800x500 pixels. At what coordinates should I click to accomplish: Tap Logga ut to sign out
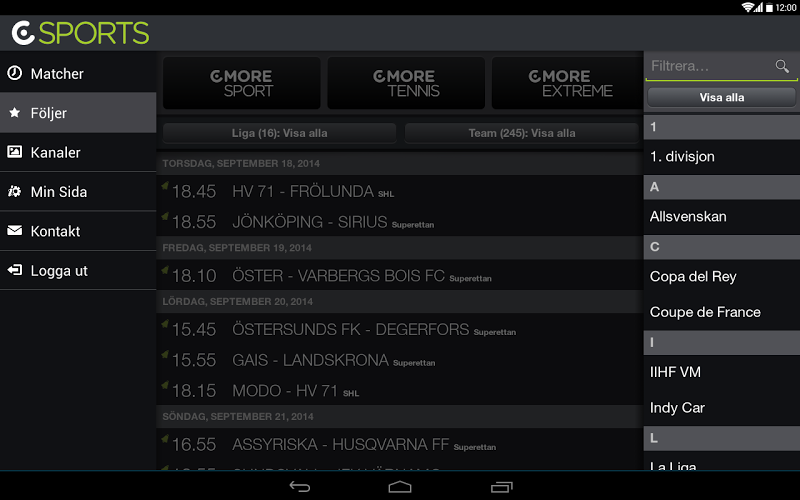click(78, 270)
